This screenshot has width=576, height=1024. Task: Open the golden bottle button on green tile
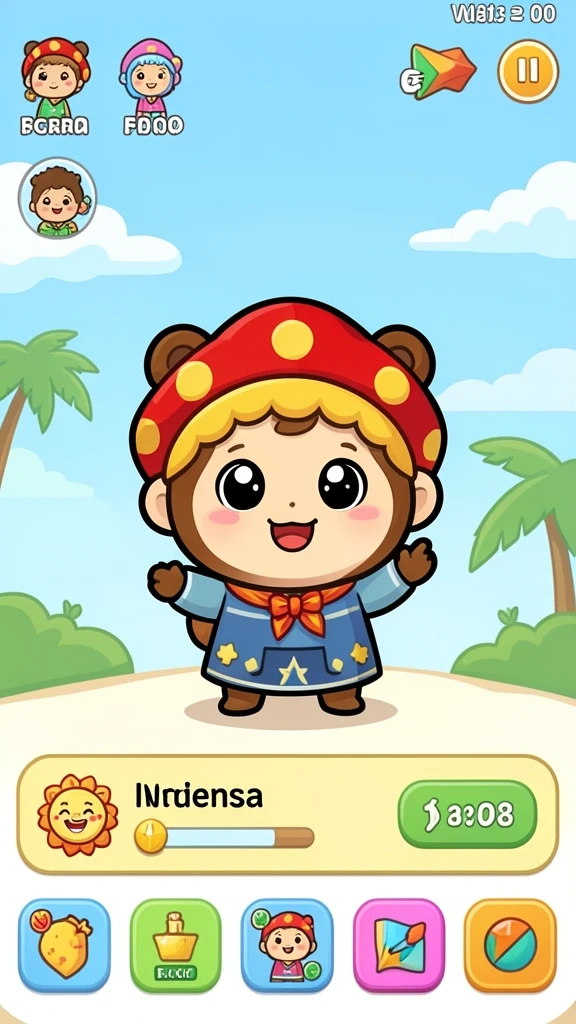175,945
